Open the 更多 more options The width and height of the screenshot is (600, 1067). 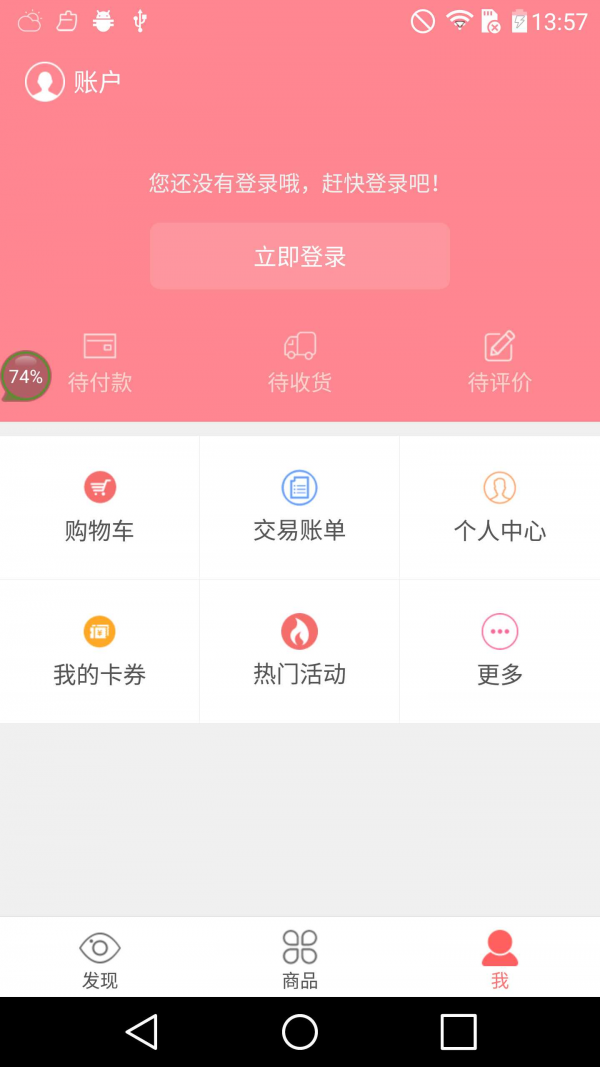point(500,652)
